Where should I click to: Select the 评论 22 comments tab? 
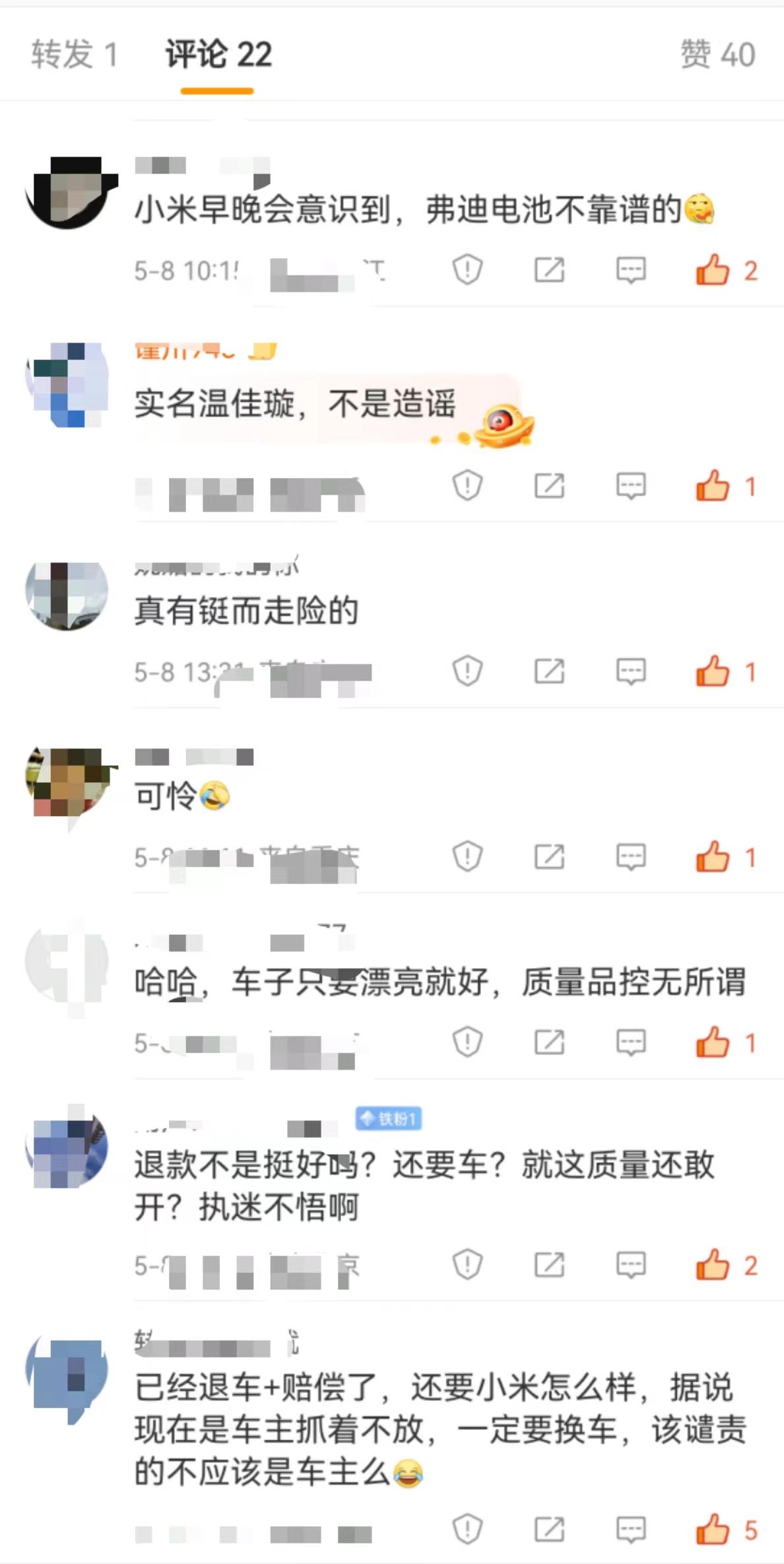[x=218, y=54]
